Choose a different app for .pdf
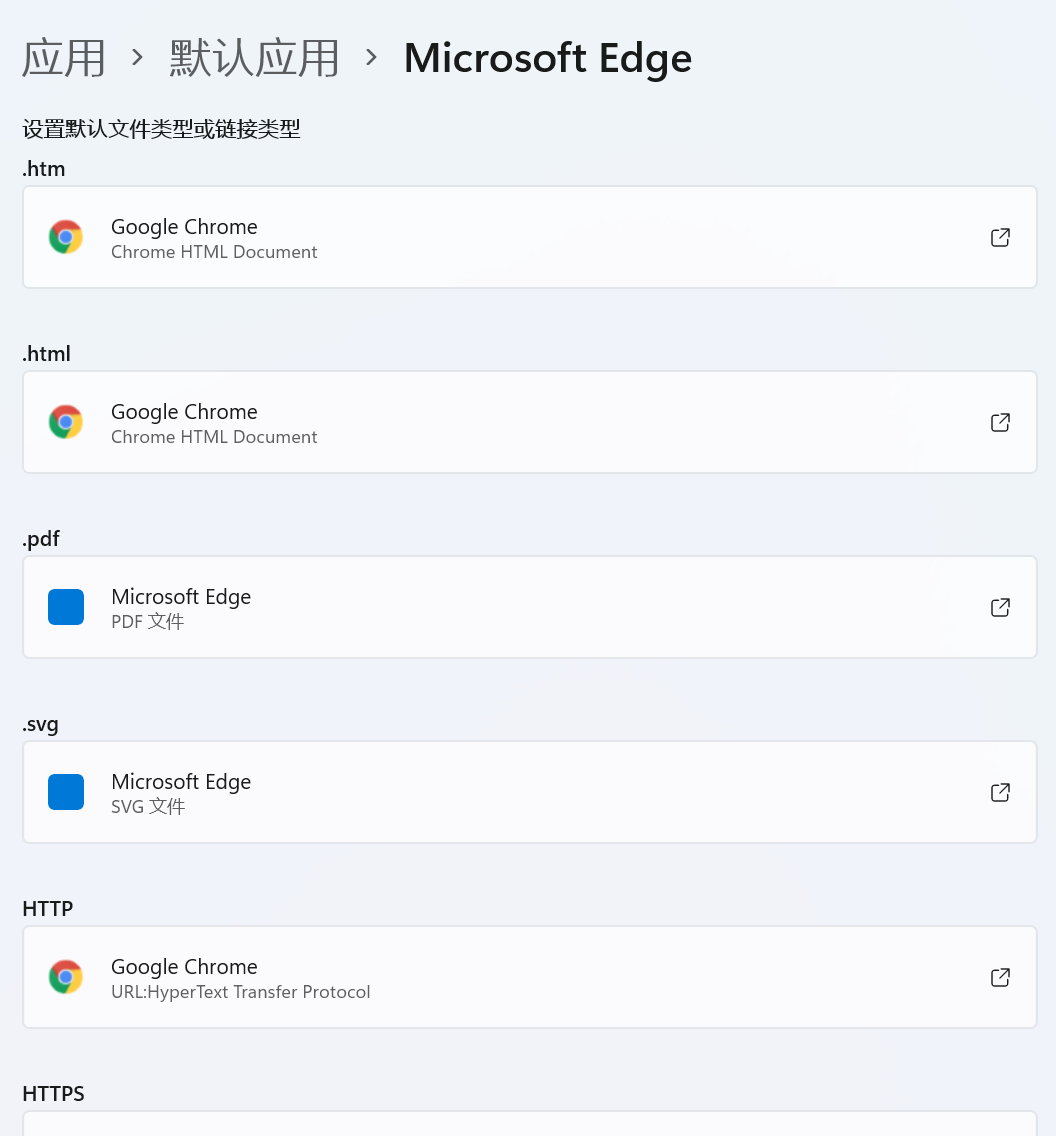Screen dimensions: 1056x1136 coord(529,607)
